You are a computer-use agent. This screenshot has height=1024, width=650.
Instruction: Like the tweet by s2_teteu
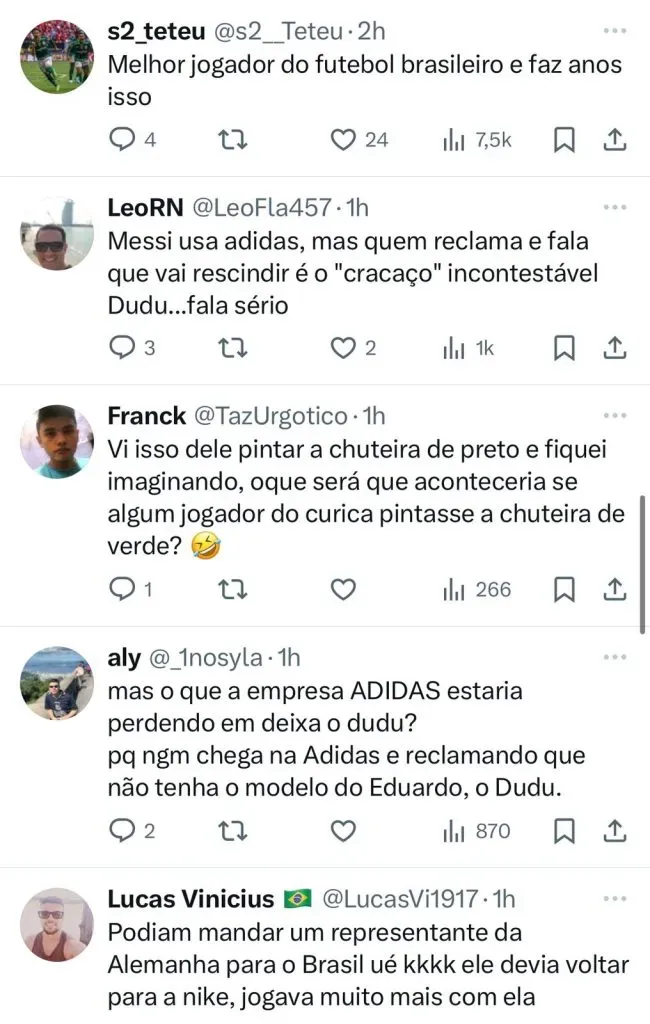tap(343, 140)
